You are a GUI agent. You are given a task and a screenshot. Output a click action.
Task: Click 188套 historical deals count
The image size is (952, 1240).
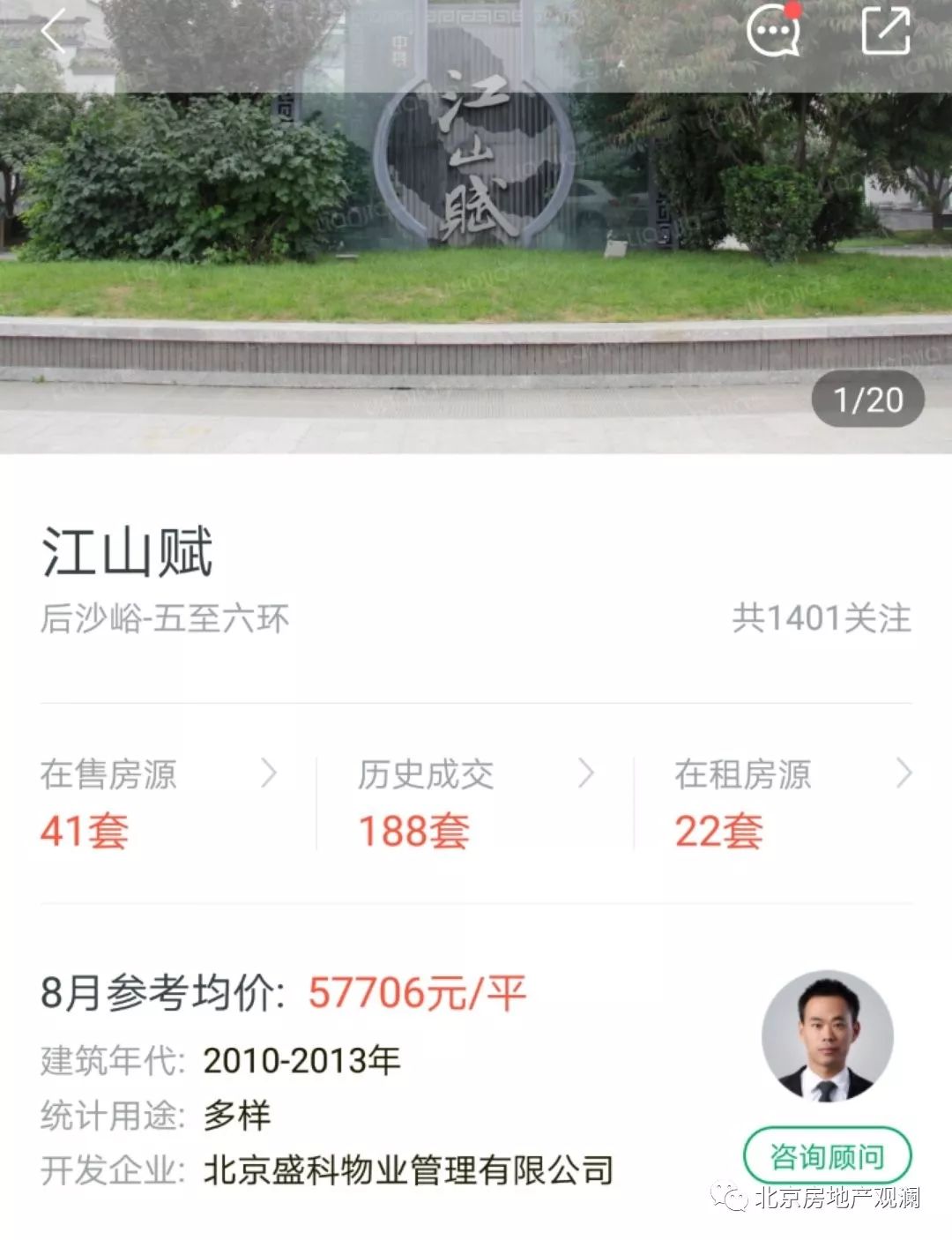[414, 831]
